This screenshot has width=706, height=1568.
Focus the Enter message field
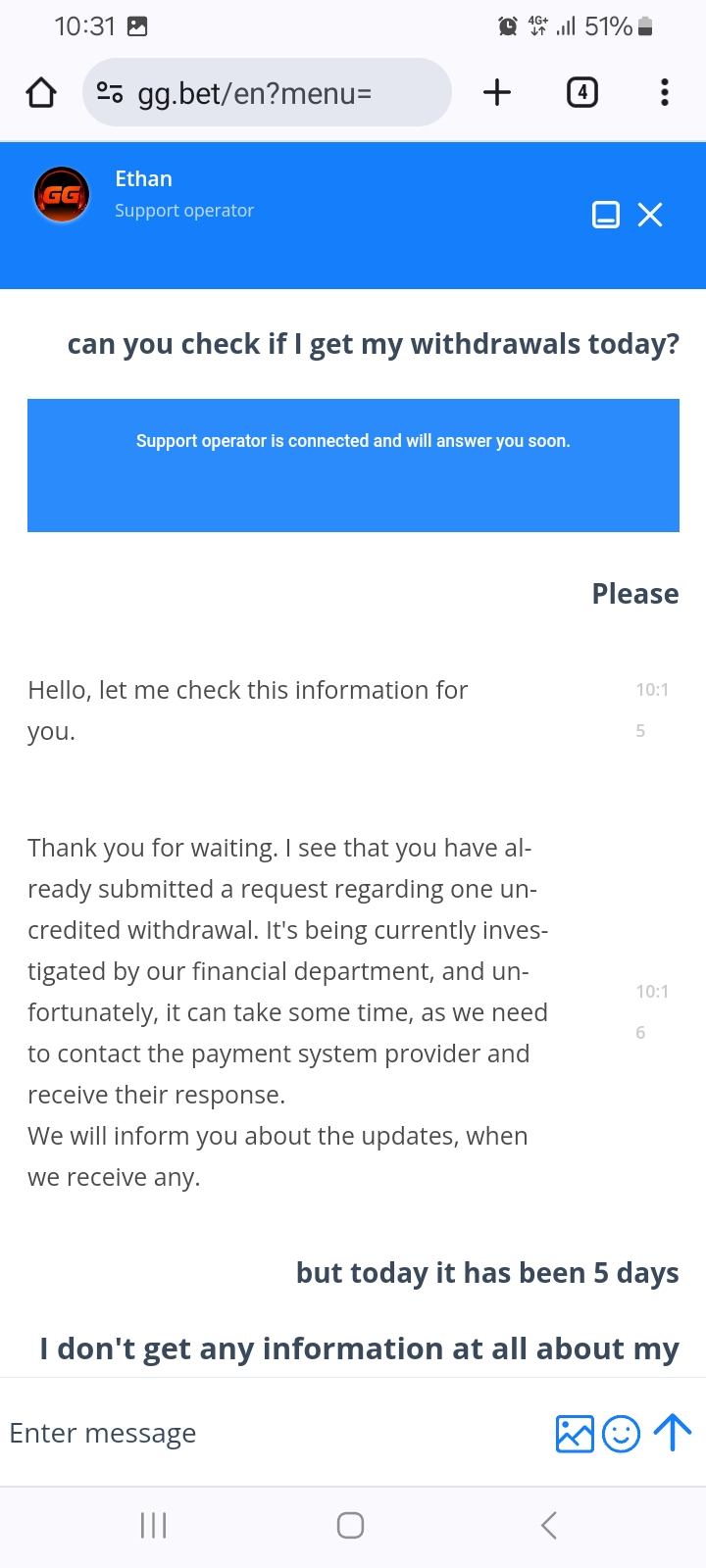265,1433
